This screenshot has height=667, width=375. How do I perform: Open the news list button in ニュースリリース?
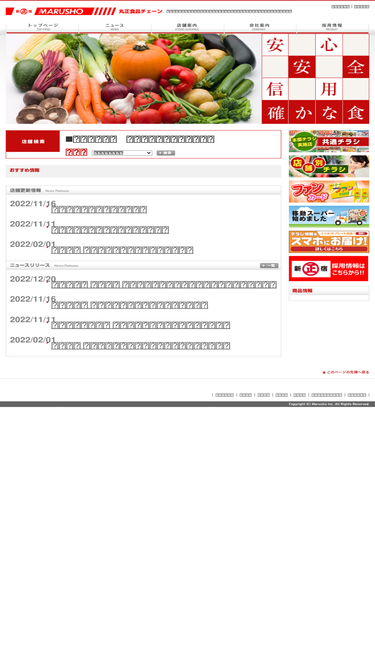coord(269,265)
